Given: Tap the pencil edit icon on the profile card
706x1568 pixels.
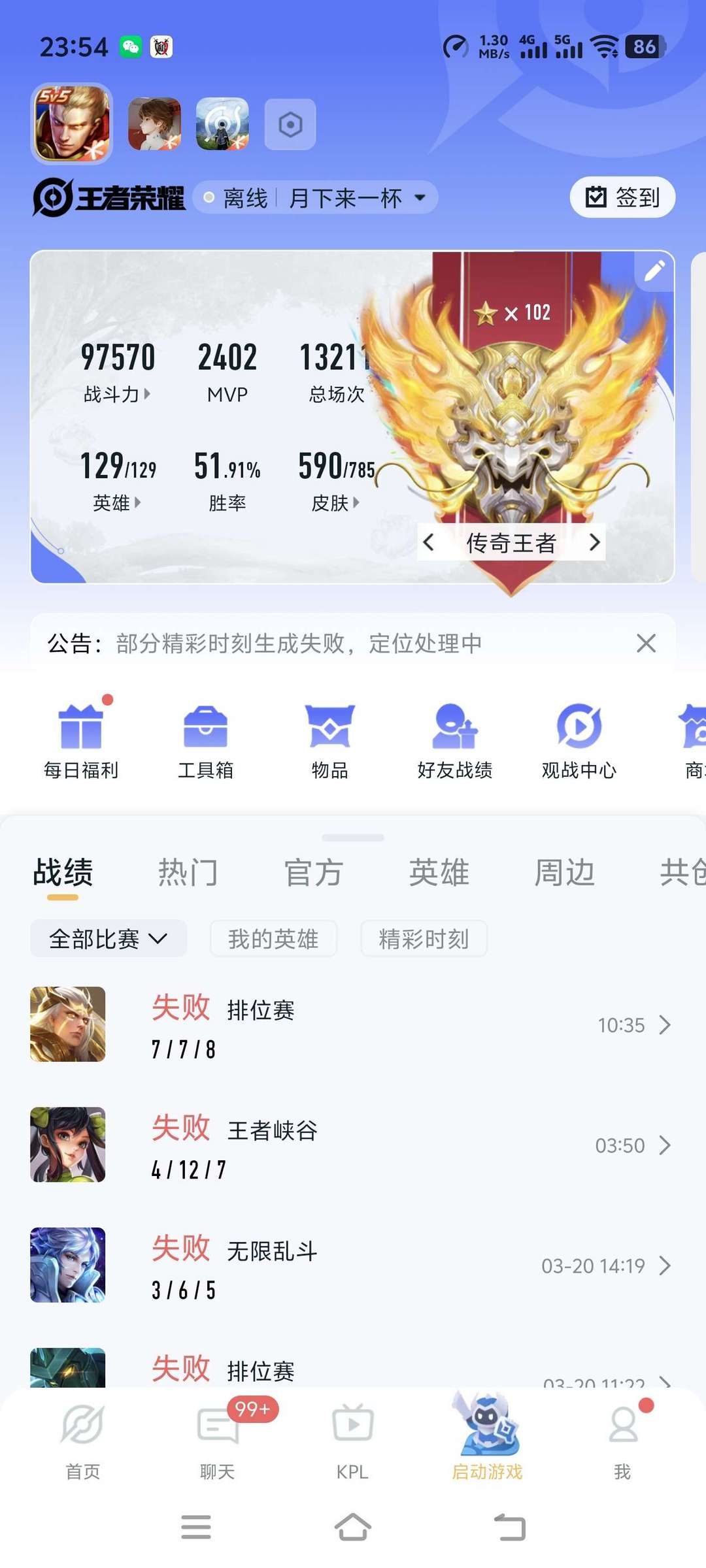Looking at the screenshot, I should click(654, 271).
